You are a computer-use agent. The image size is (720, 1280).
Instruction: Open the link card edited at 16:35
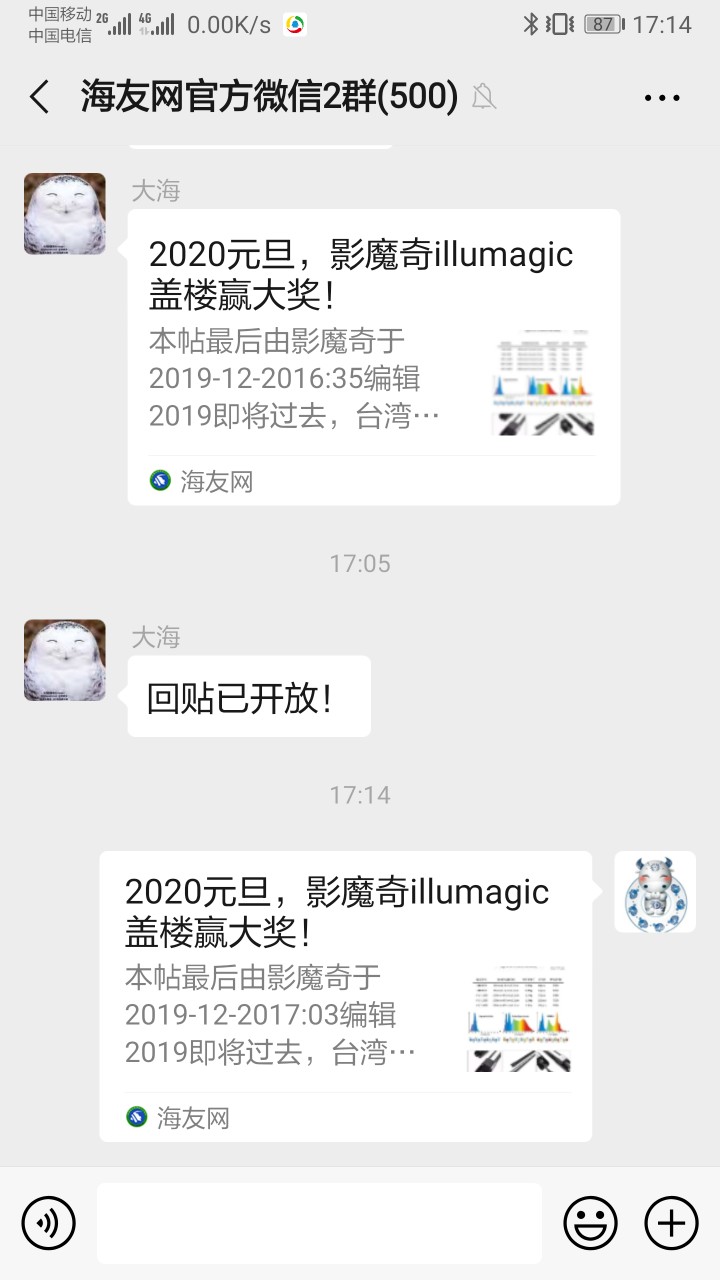click(373, 355)
